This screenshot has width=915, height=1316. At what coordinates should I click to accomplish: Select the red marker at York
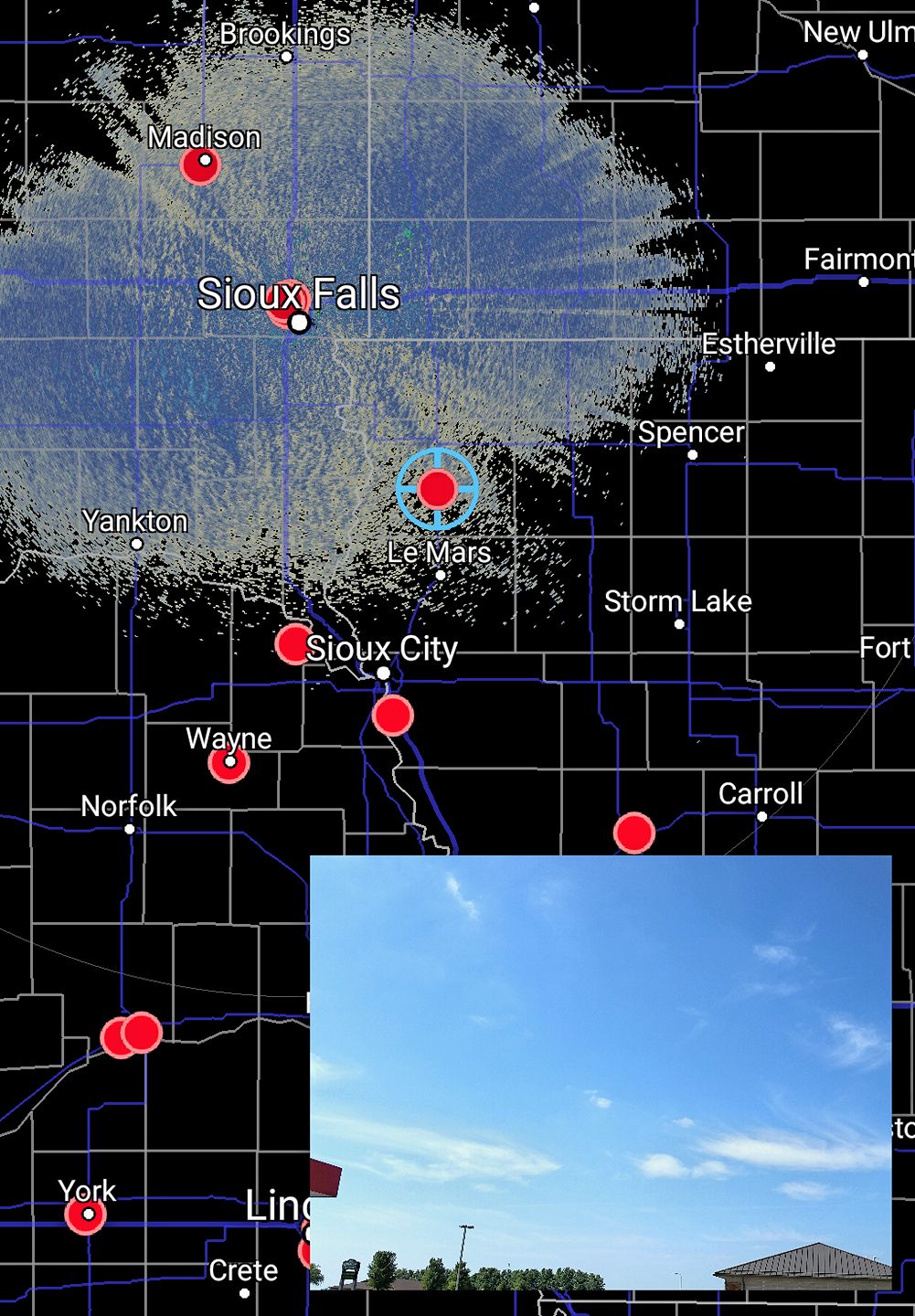85,1215
